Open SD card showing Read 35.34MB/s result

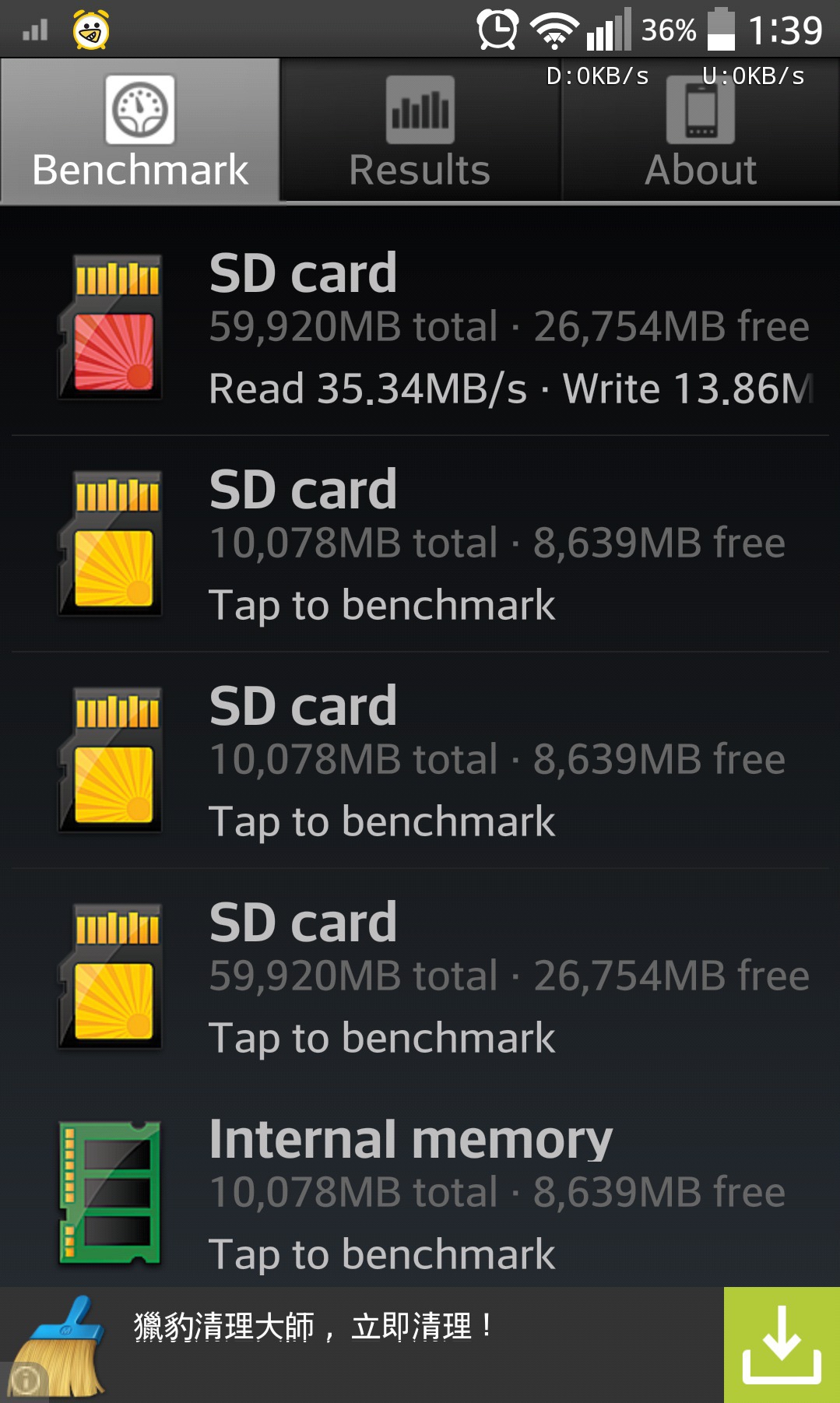pyautogui.click(x=420, y=328)
